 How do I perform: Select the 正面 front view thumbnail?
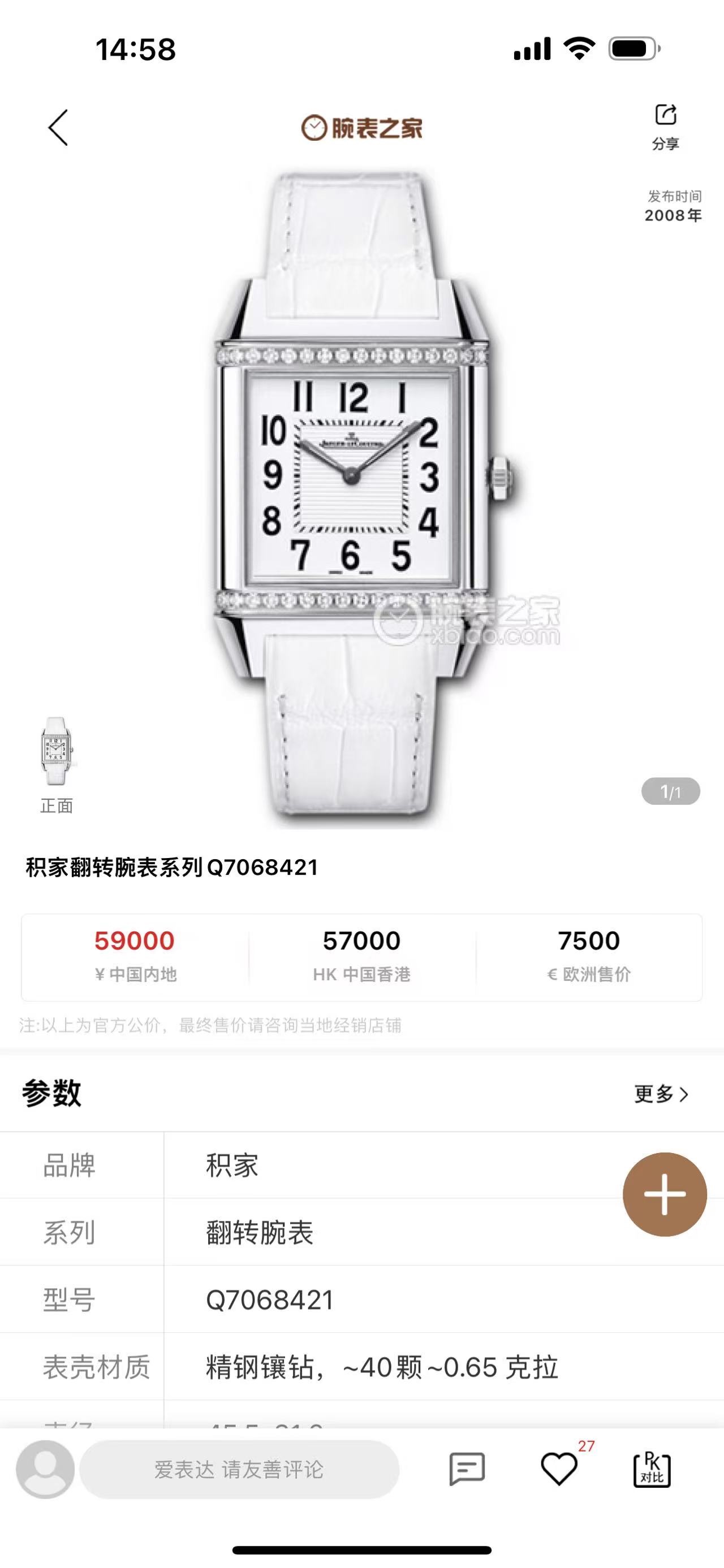(x=56, y=752)
